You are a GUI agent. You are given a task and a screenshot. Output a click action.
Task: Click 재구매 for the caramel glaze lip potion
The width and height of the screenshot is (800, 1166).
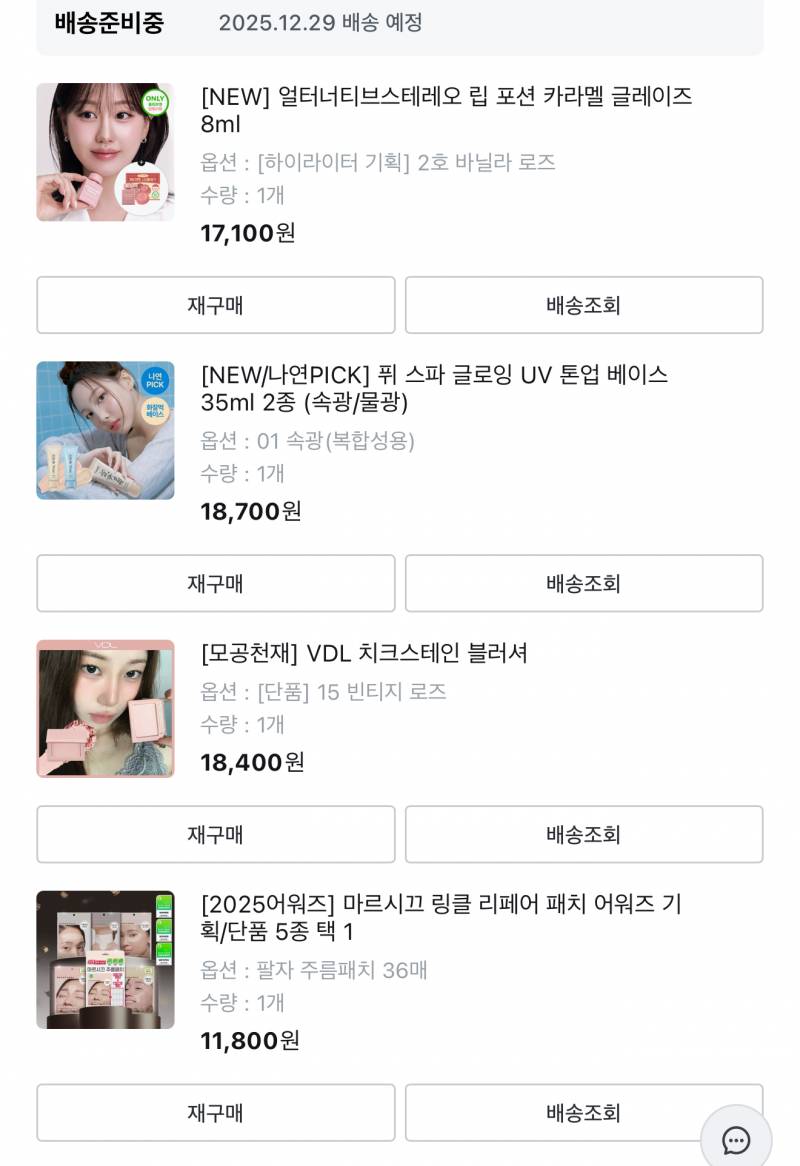point(216,305)
